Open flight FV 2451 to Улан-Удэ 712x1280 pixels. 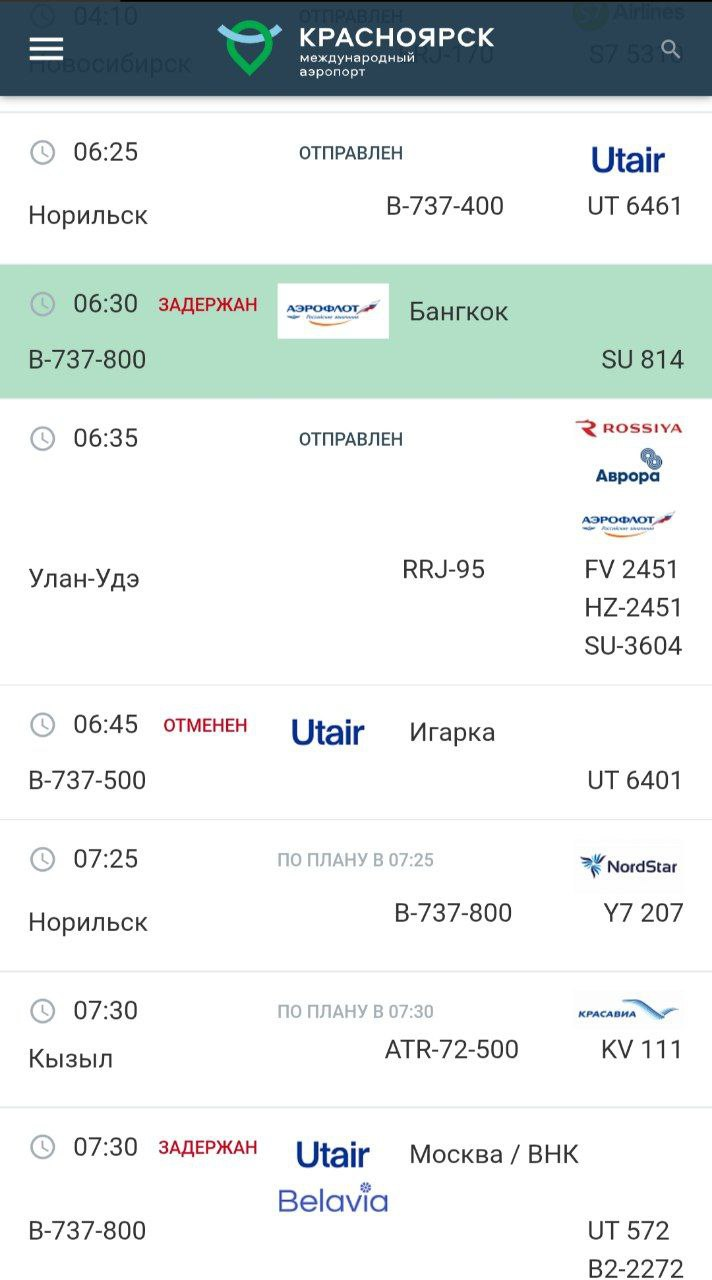(x=356, y=542)
